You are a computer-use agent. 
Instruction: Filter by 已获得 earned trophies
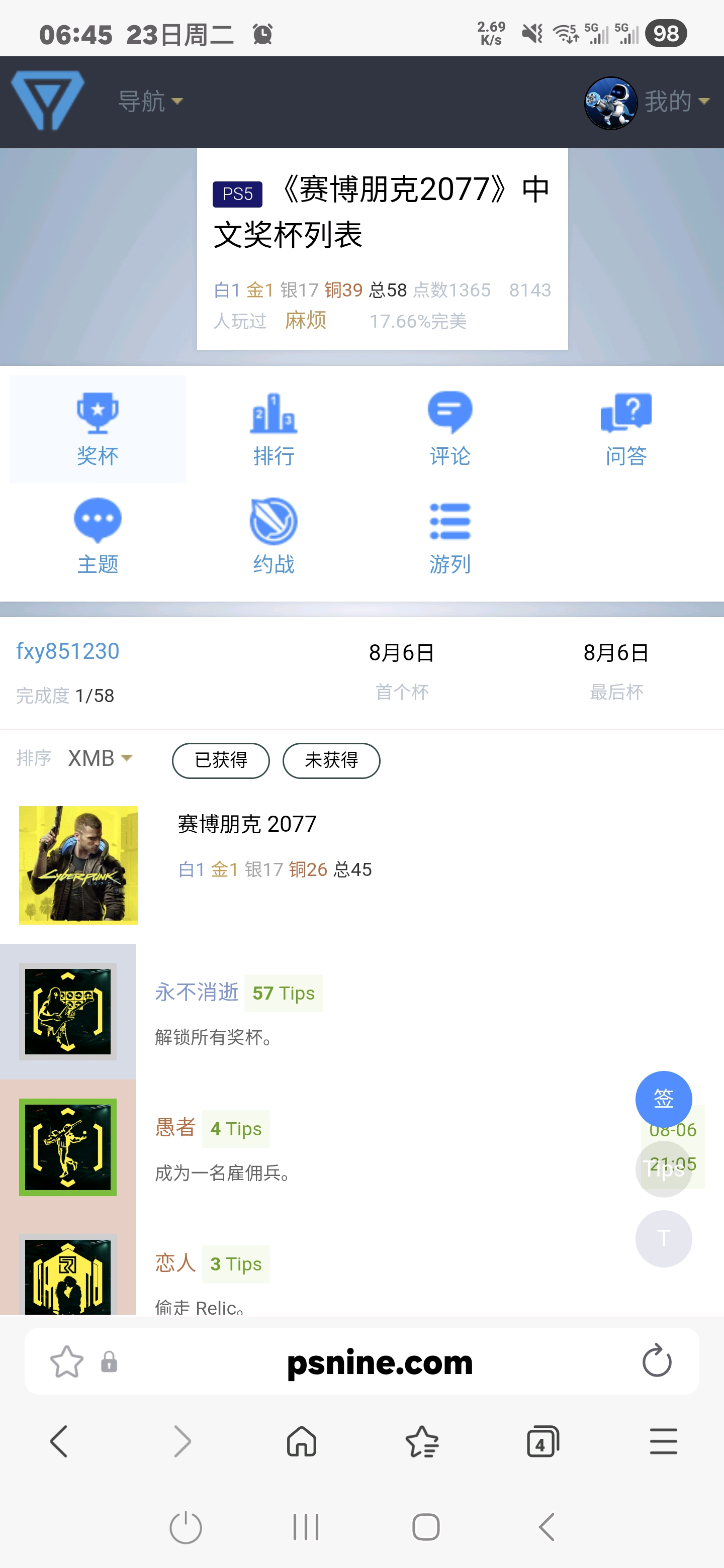pos(220,760)
